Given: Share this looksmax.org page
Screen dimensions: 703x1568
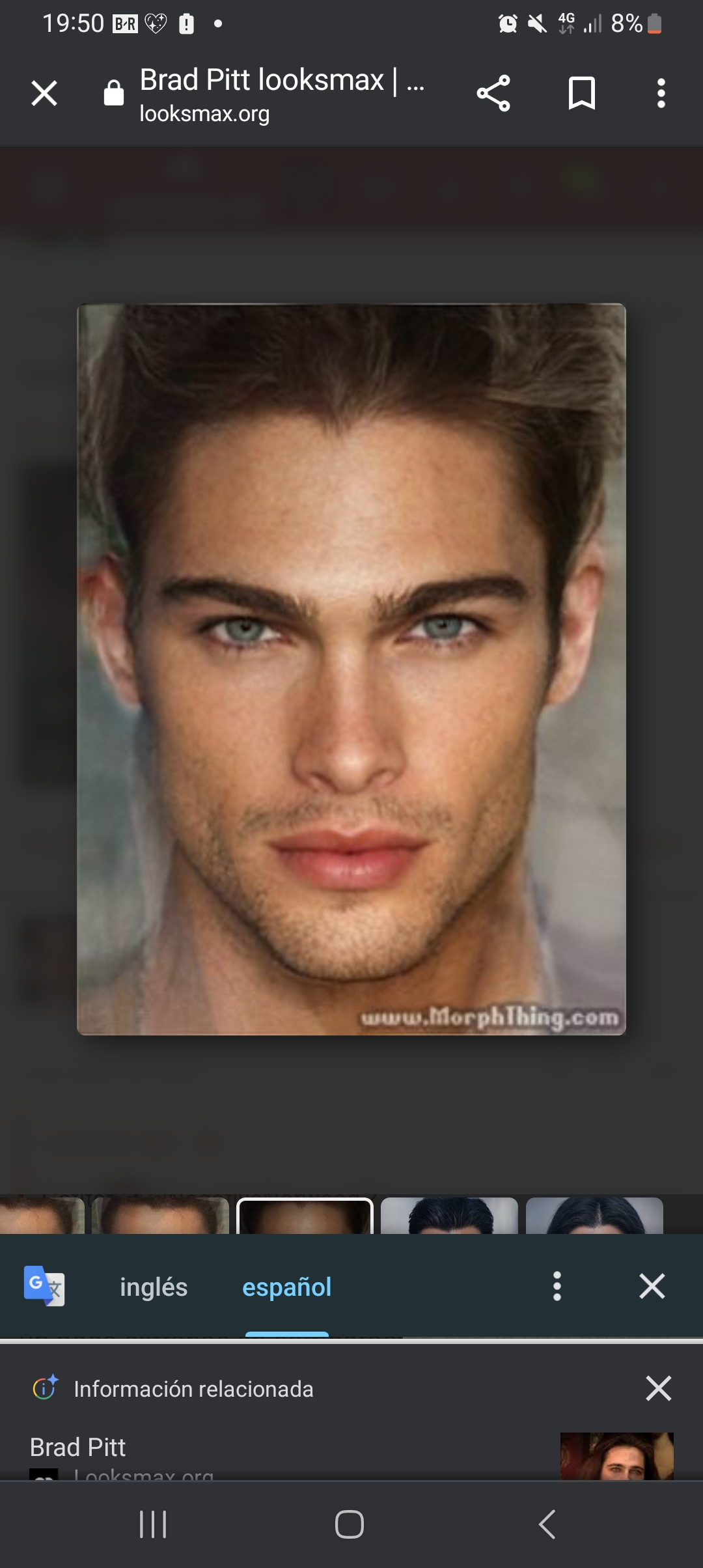Looking at the screenshot, I should 493,93.
